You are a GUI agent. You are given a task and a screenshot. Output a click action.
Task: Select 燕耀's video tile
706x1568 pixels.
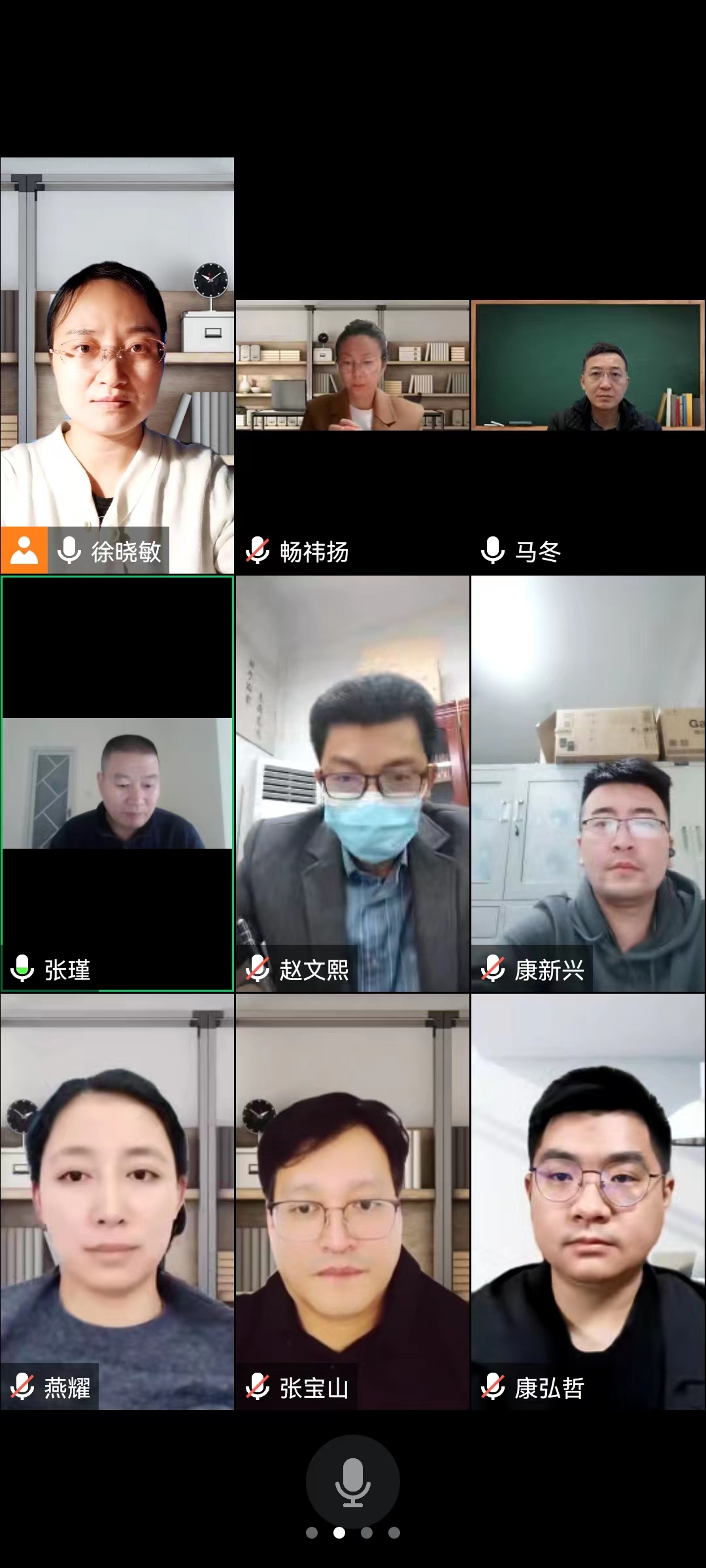(x=117, y=1201)
